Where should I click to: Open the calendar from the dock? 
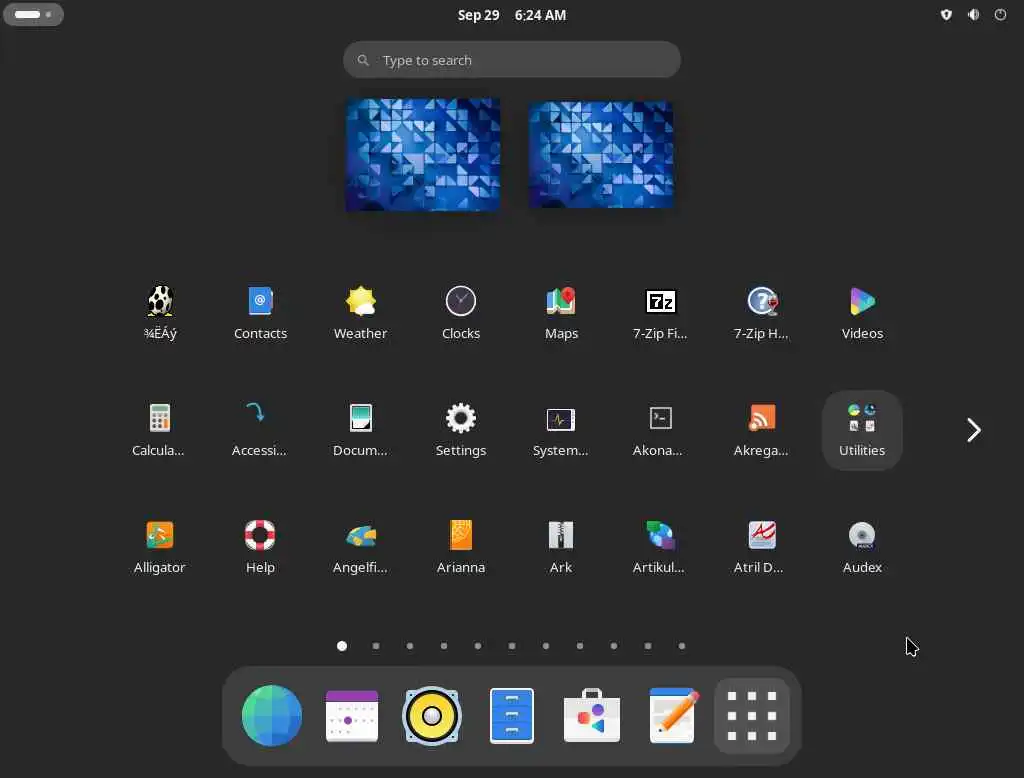click(352, 716)
